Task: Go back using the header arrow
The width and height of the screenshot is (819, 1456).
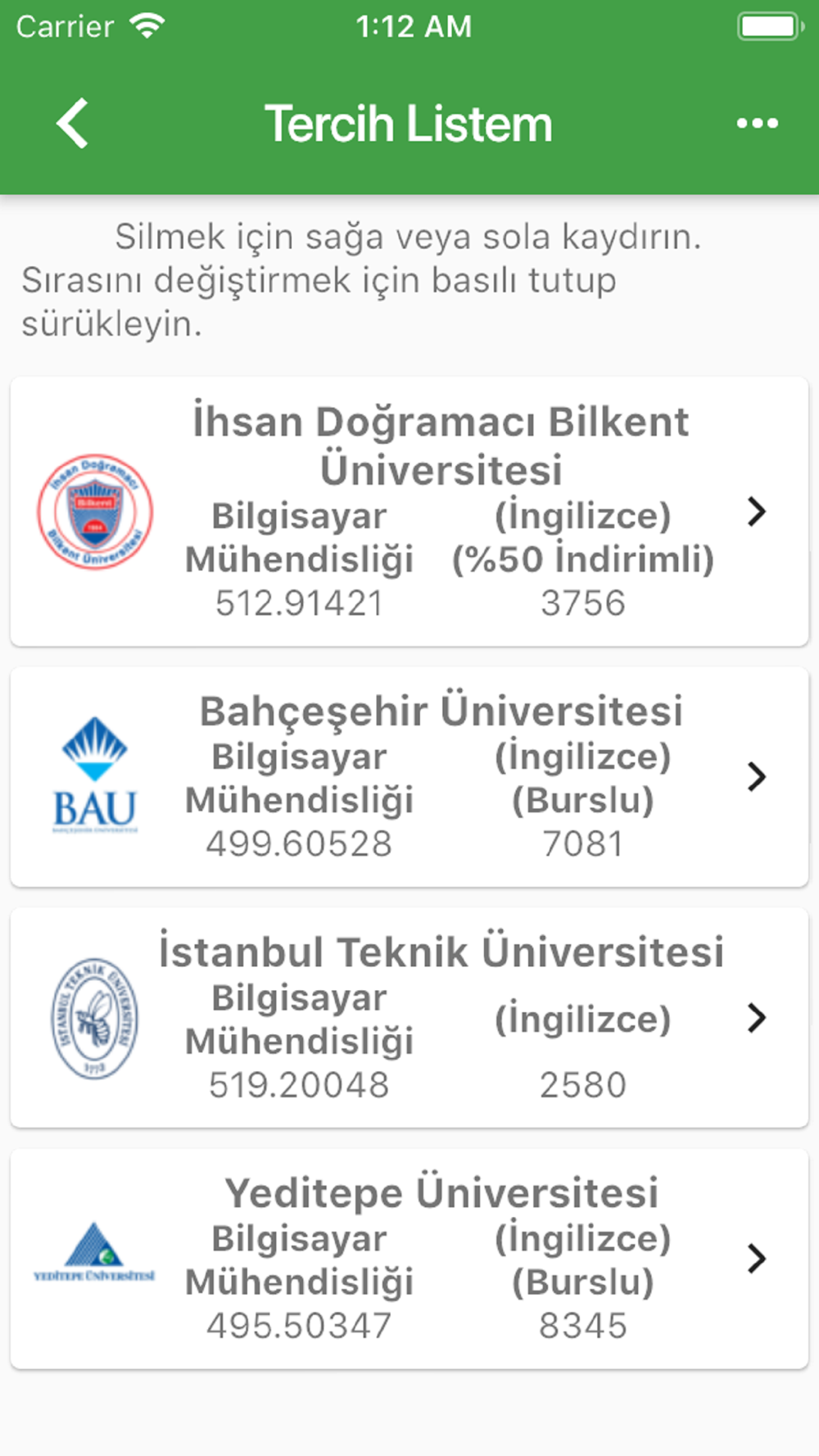Action: tap(72, 124)
